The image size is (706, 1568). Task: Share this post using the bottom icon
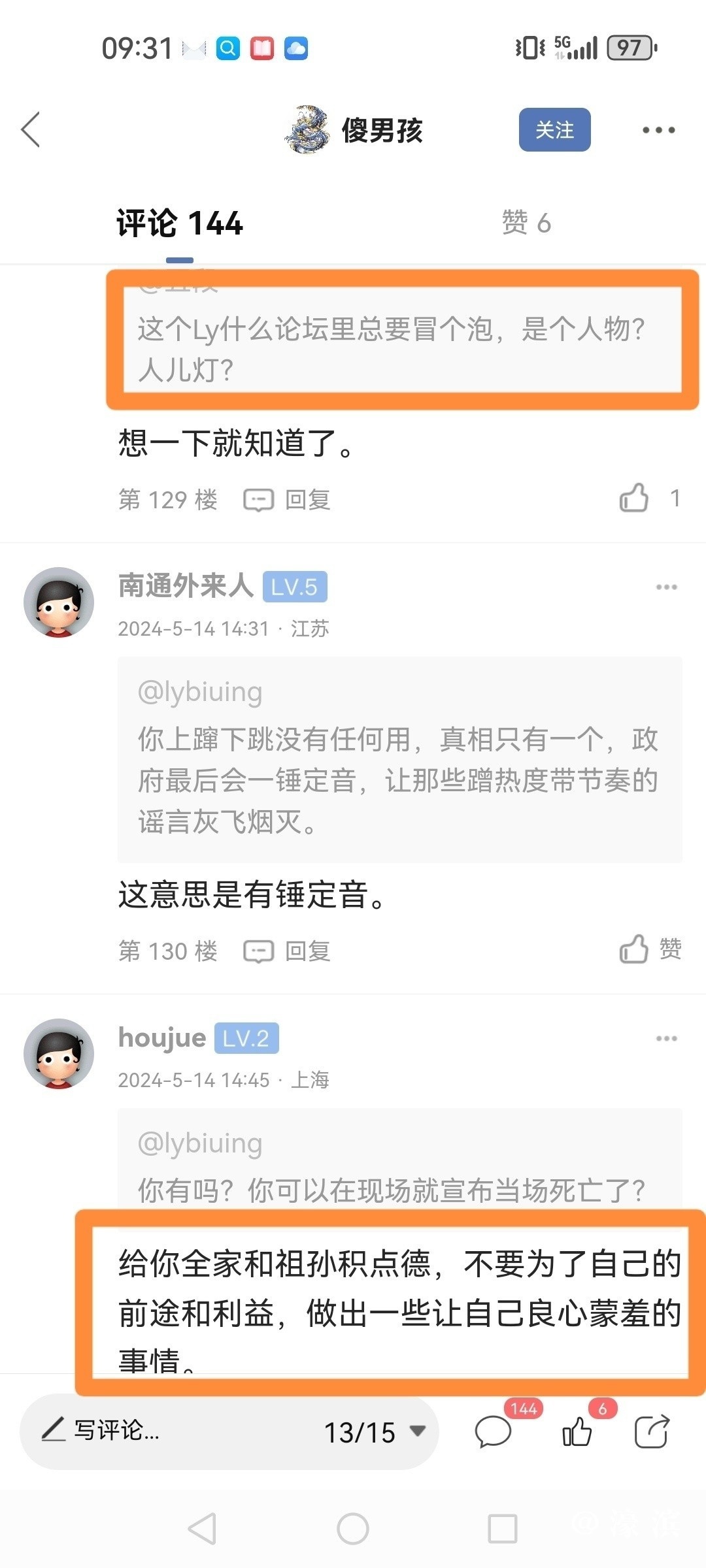click(652, 1431)
